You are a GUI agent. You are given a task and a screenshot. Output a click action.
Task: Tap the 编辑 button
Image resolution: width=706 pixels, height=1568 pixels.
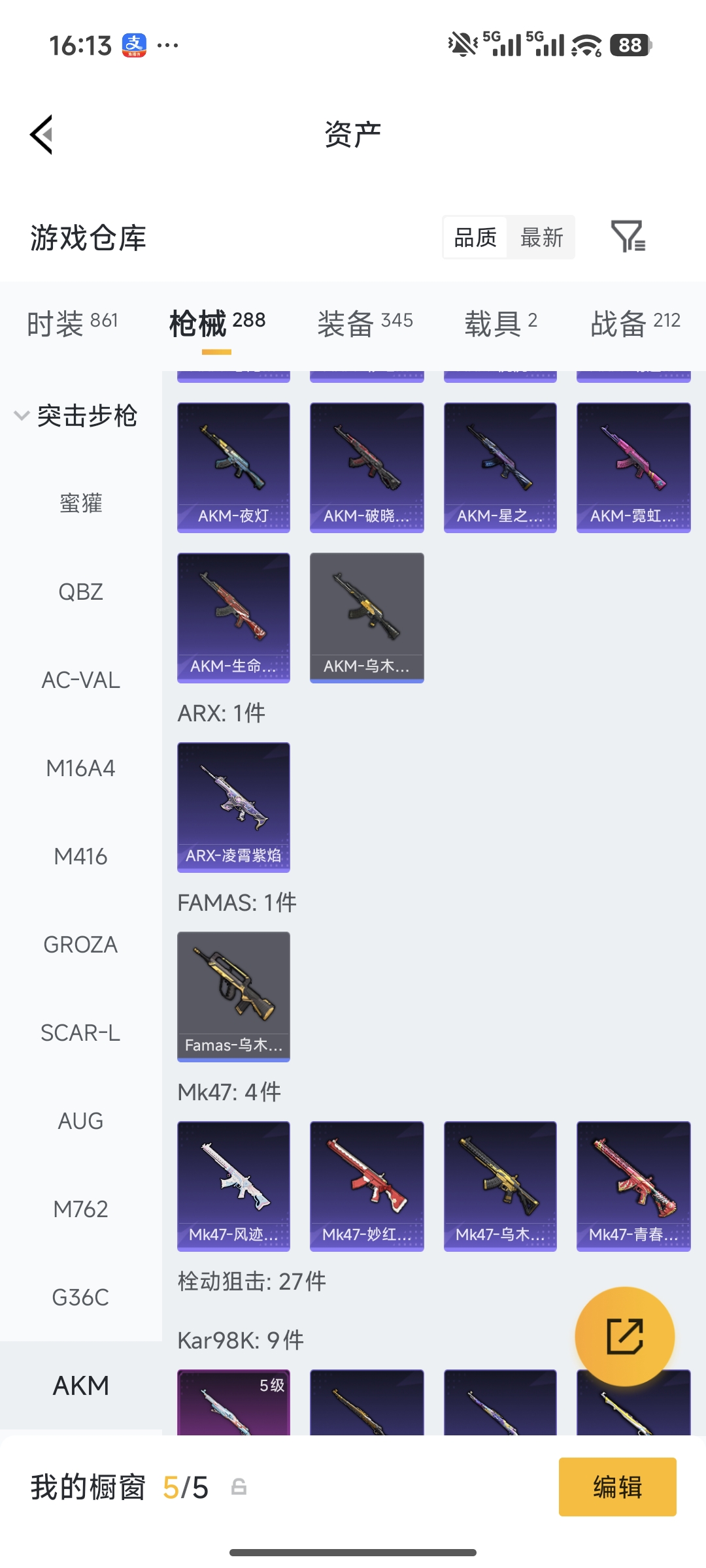[617, 1487]
